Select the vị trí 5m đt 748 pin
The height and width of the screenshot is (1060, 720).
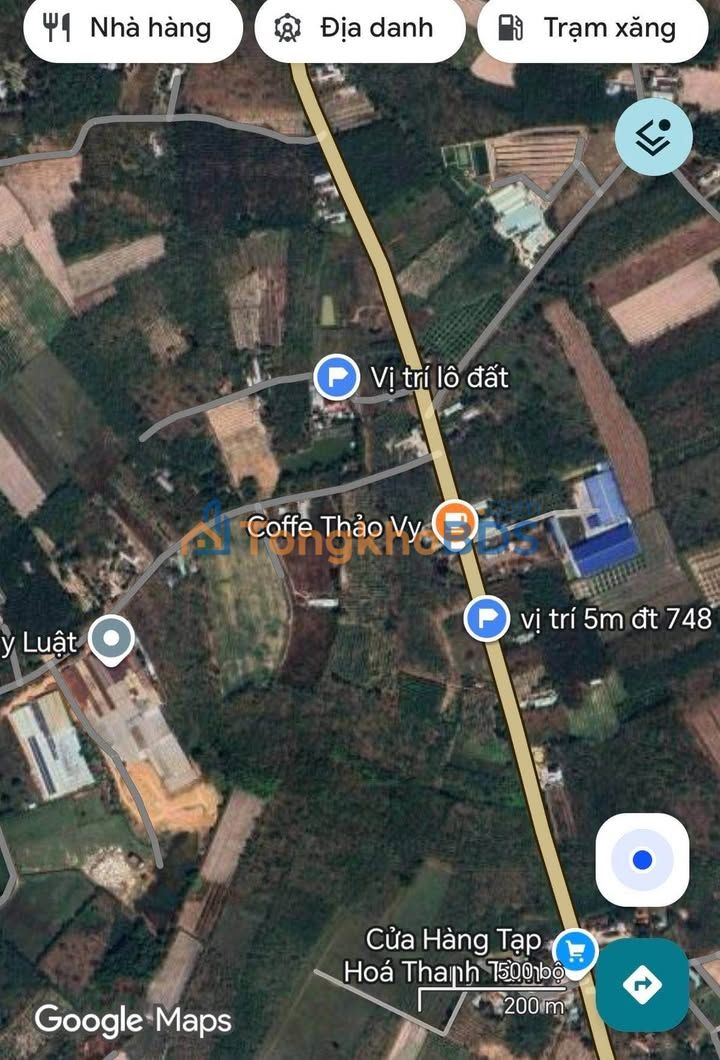pos(487,618)
